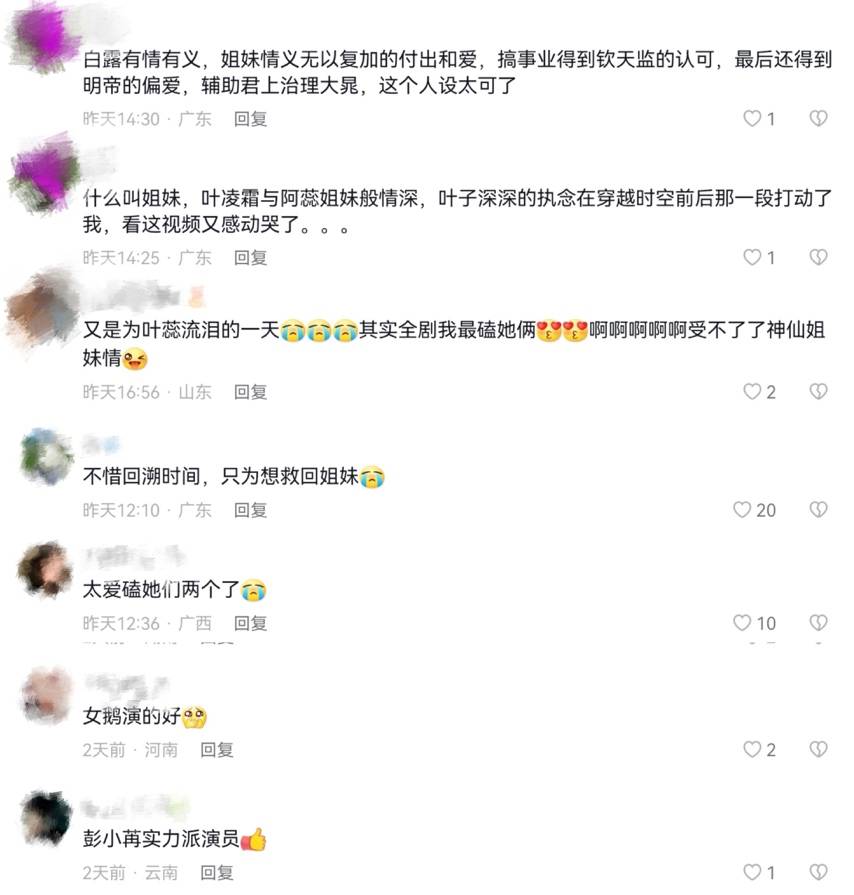Like the comment 彭小苒实力派演员
This screenshot has width=854, height=895.
tap(752, 873)
